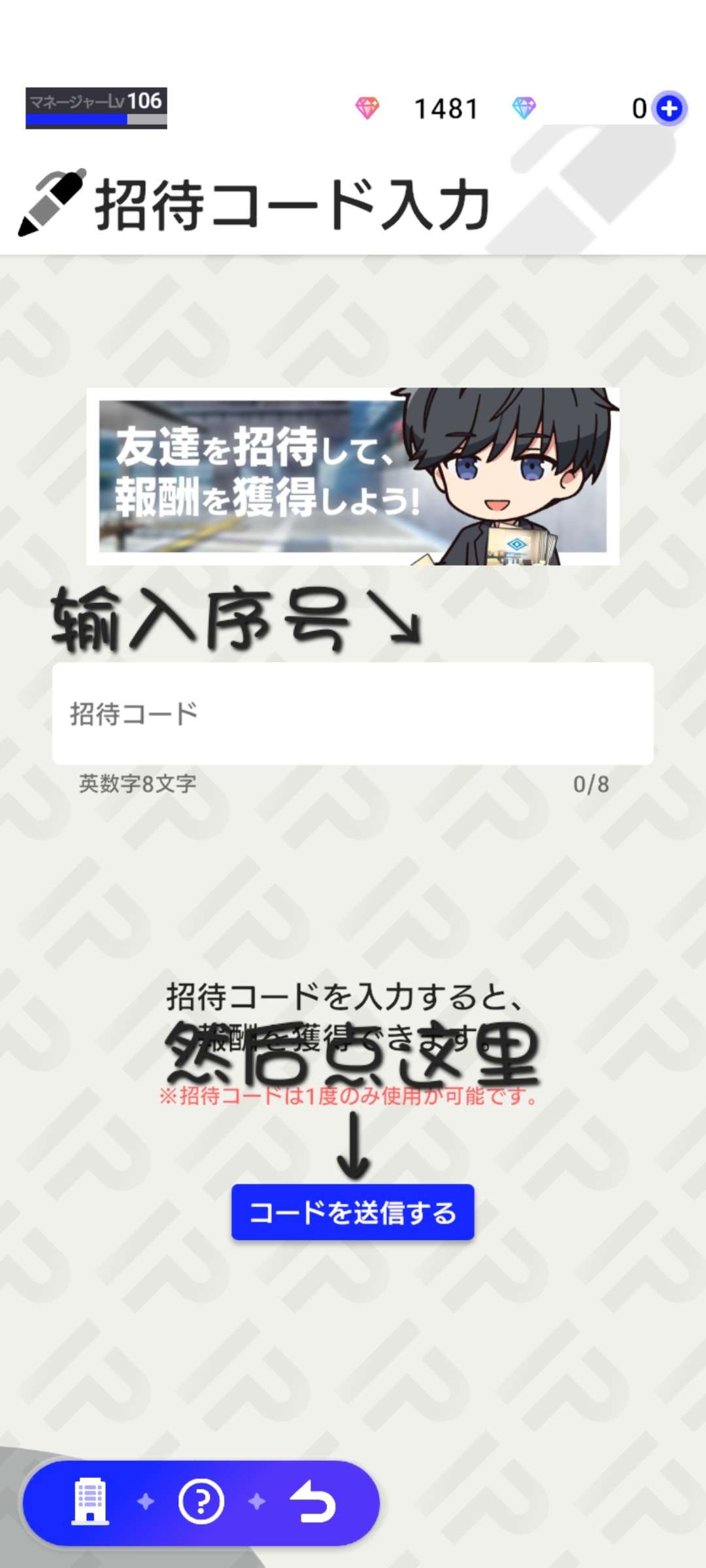706x1568 pixels.
Task: Go back with the return arrow icon
Action: pyautogui.click(x=312, y=1501)
